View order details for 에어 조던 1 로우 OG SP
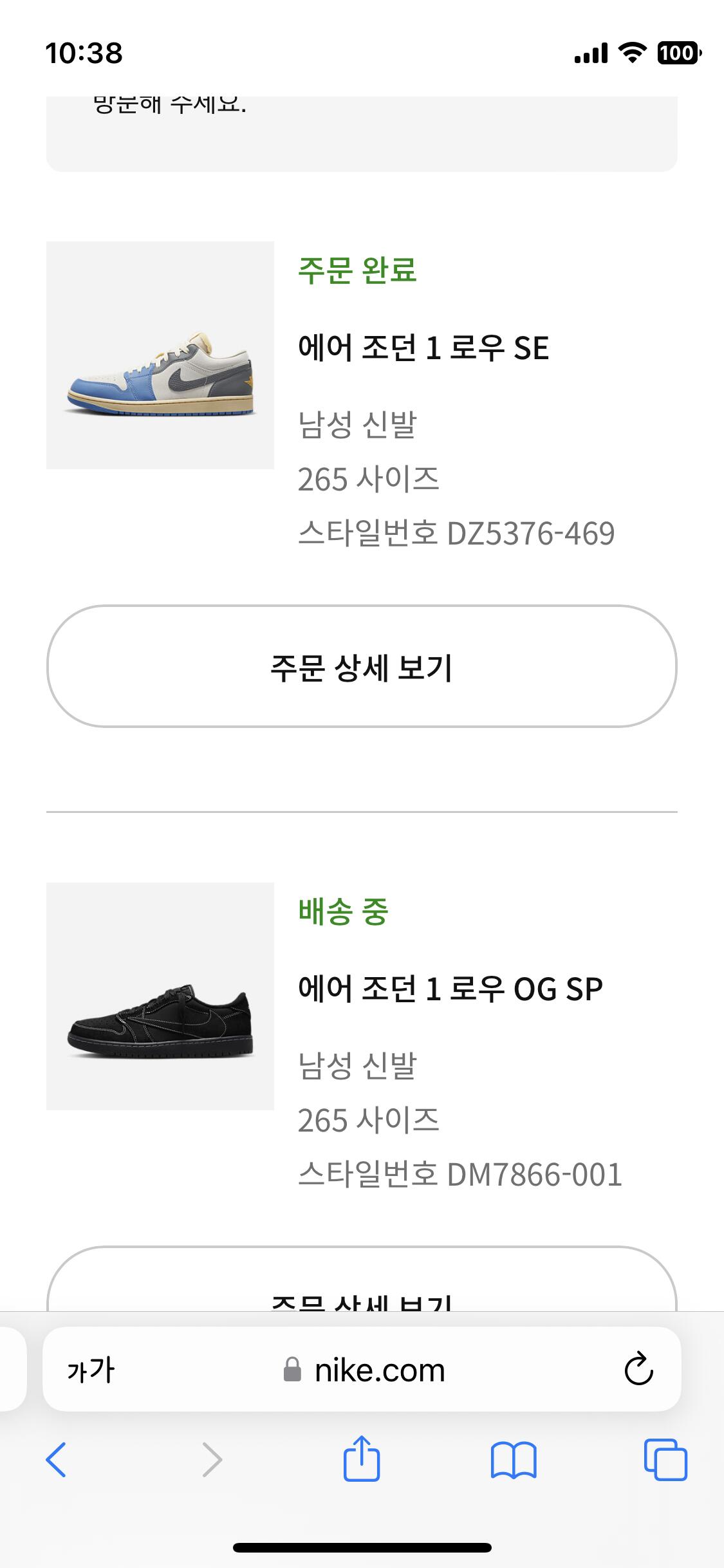Screen dimensions: 724x1568 click(362, 1284)
